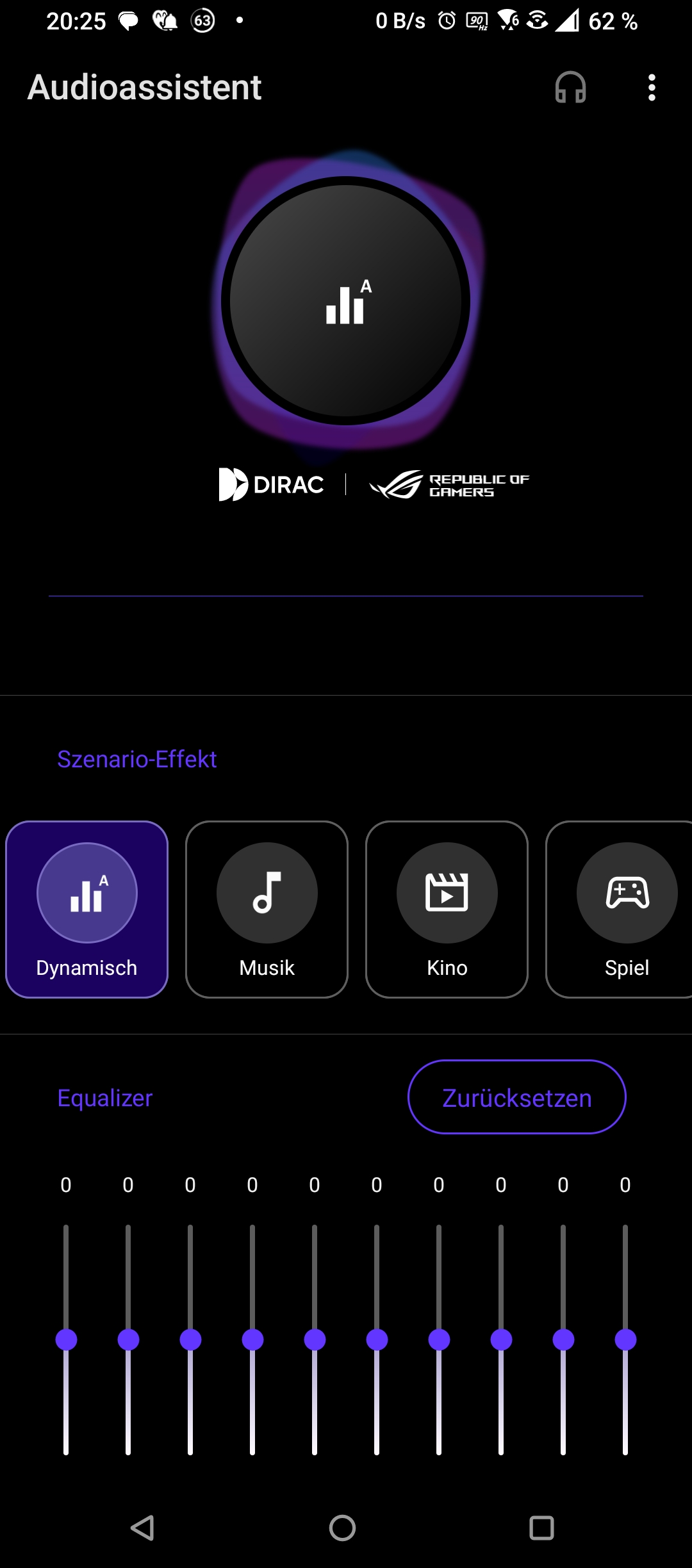Reset equalizer with Zurücksetzen
The height and width of the screenshot is (1568, 692).
516,1097
